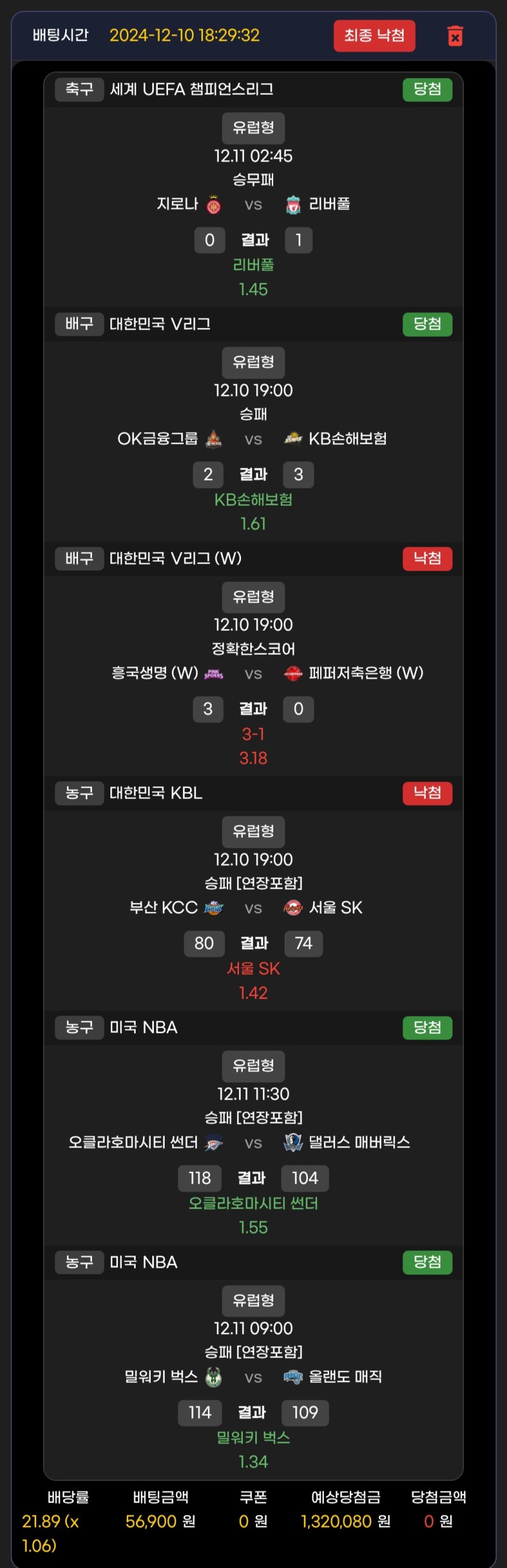507x1568 pixels.
Task: Delete this betting slip with trash icon
Action: click(455, 36)
